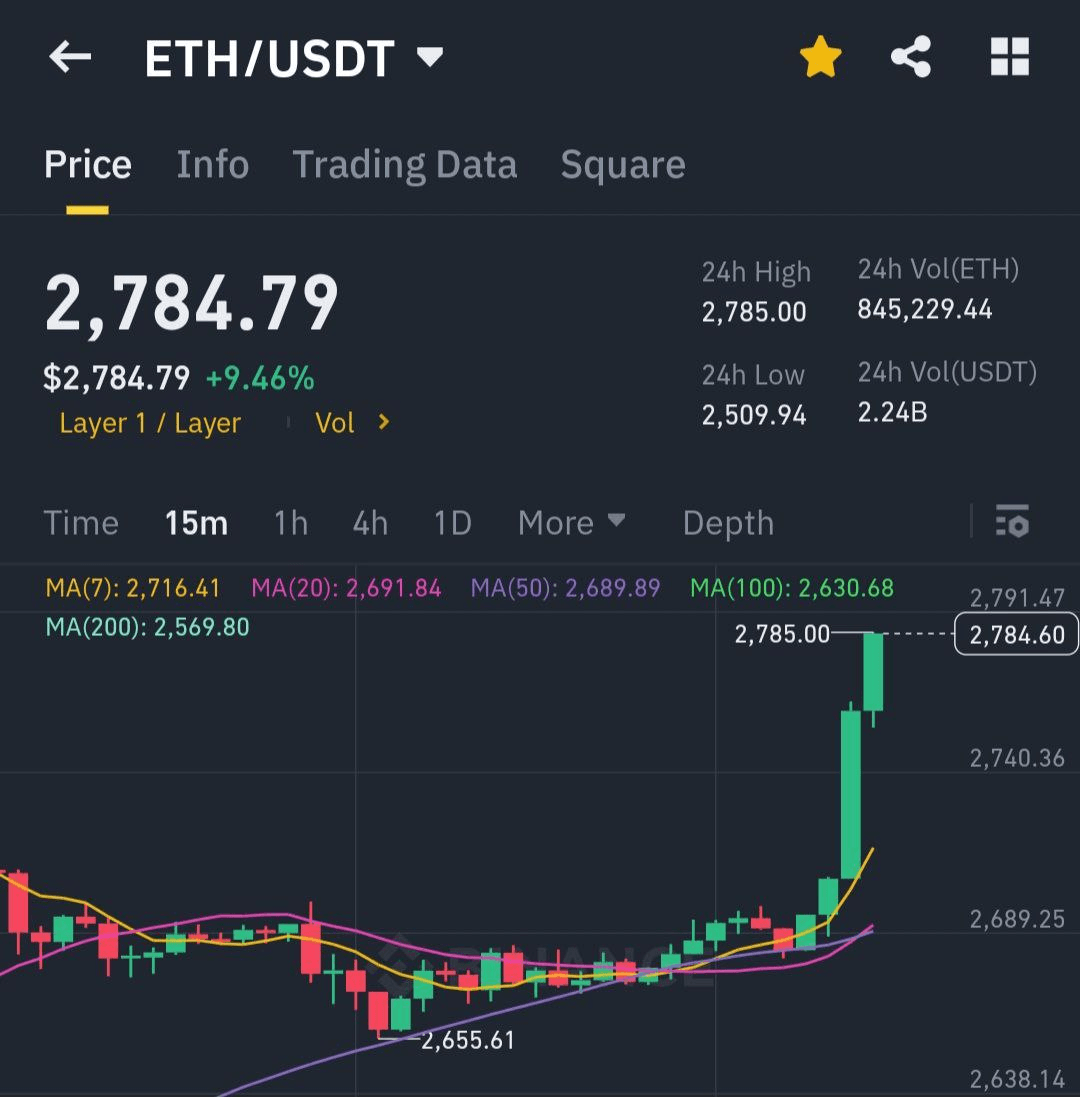This screenshot has height=1097, width=1080.
Task: Open the grid layout menu
Action: (1009, 57)
